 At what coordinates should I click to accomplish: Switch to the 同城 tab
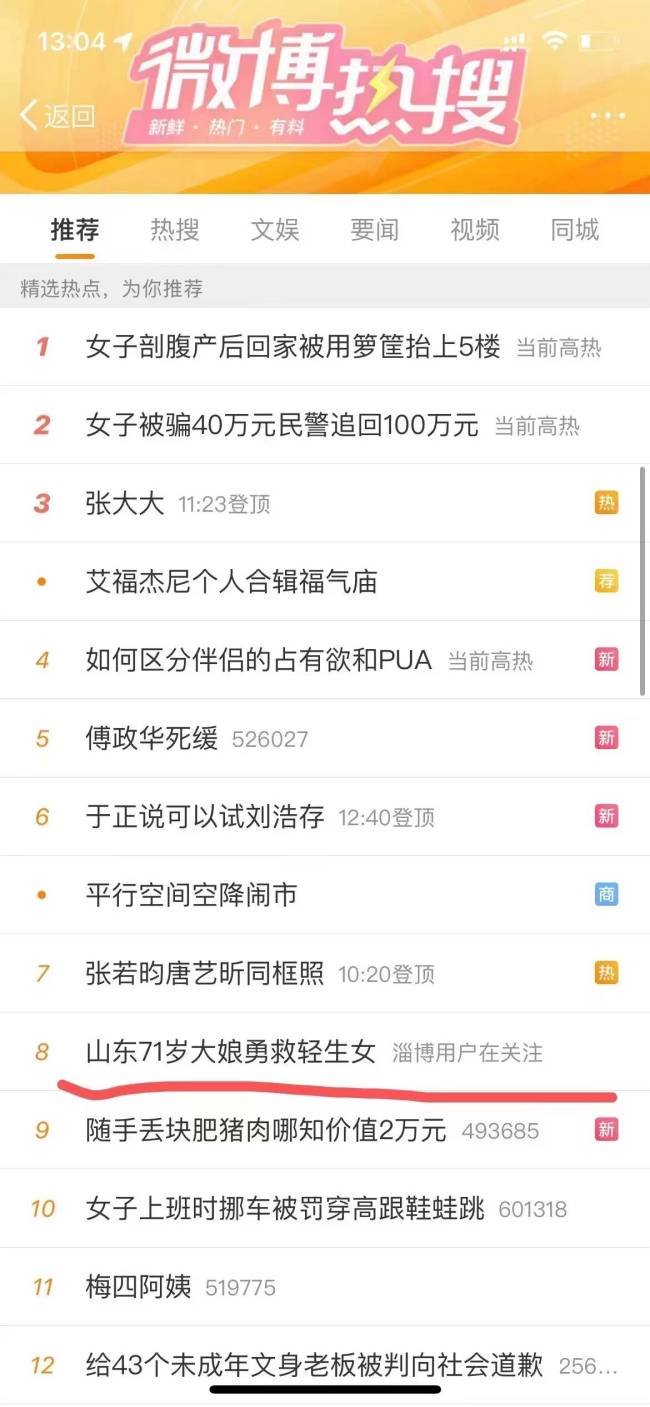(x=575, y=230)
